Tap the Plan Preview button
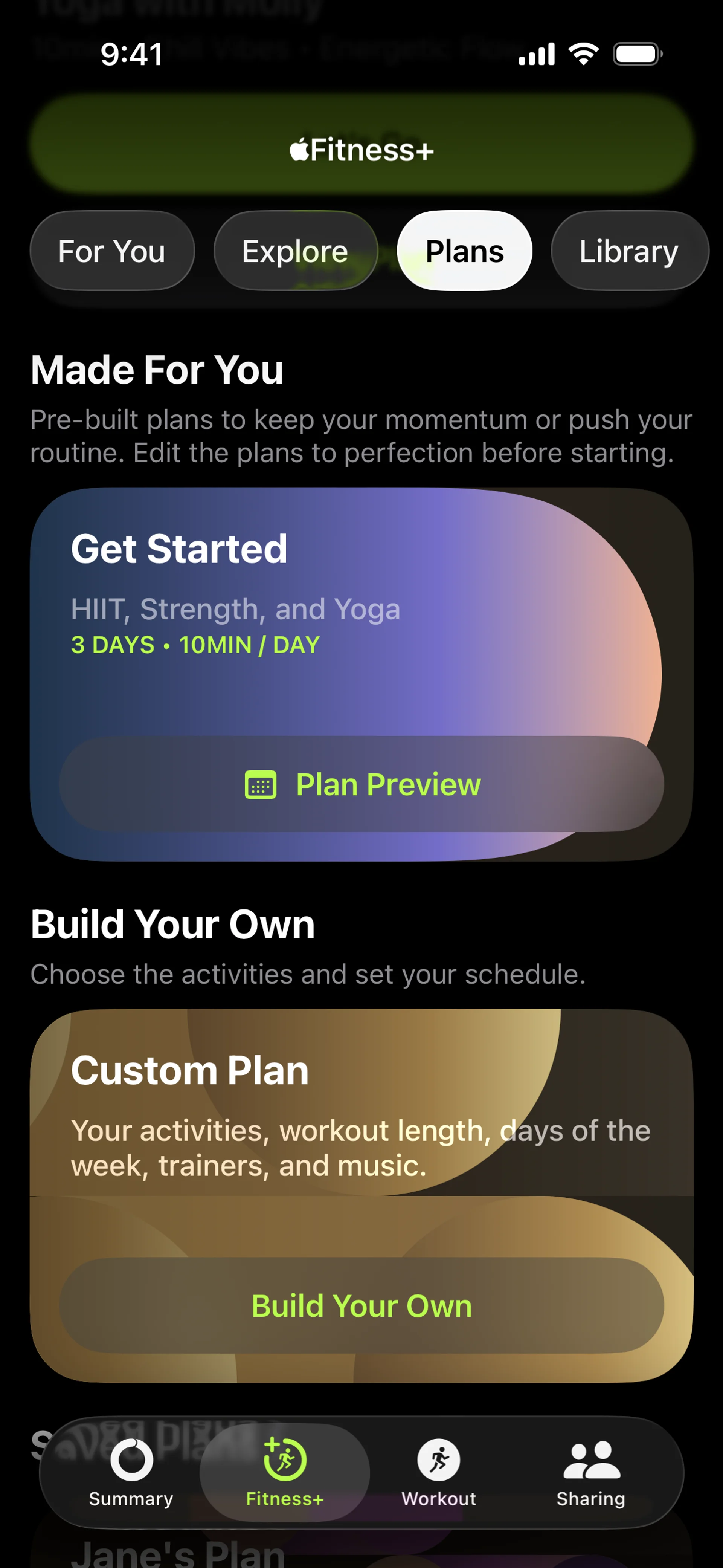The image size is (723, 1568). coord(361,784)
